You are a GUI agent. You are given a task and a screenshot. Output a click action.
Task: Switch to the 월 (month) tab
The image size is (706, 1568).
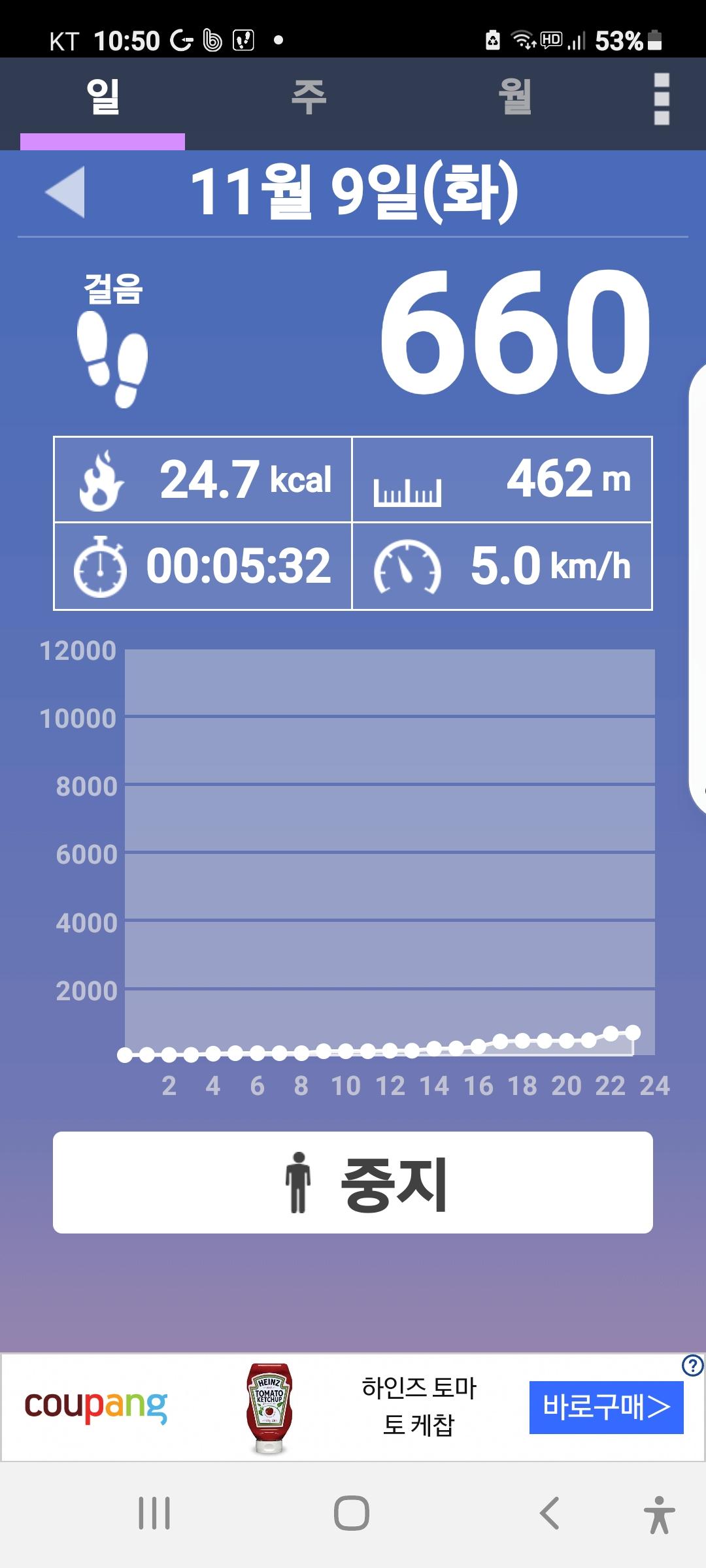point(515,98)
